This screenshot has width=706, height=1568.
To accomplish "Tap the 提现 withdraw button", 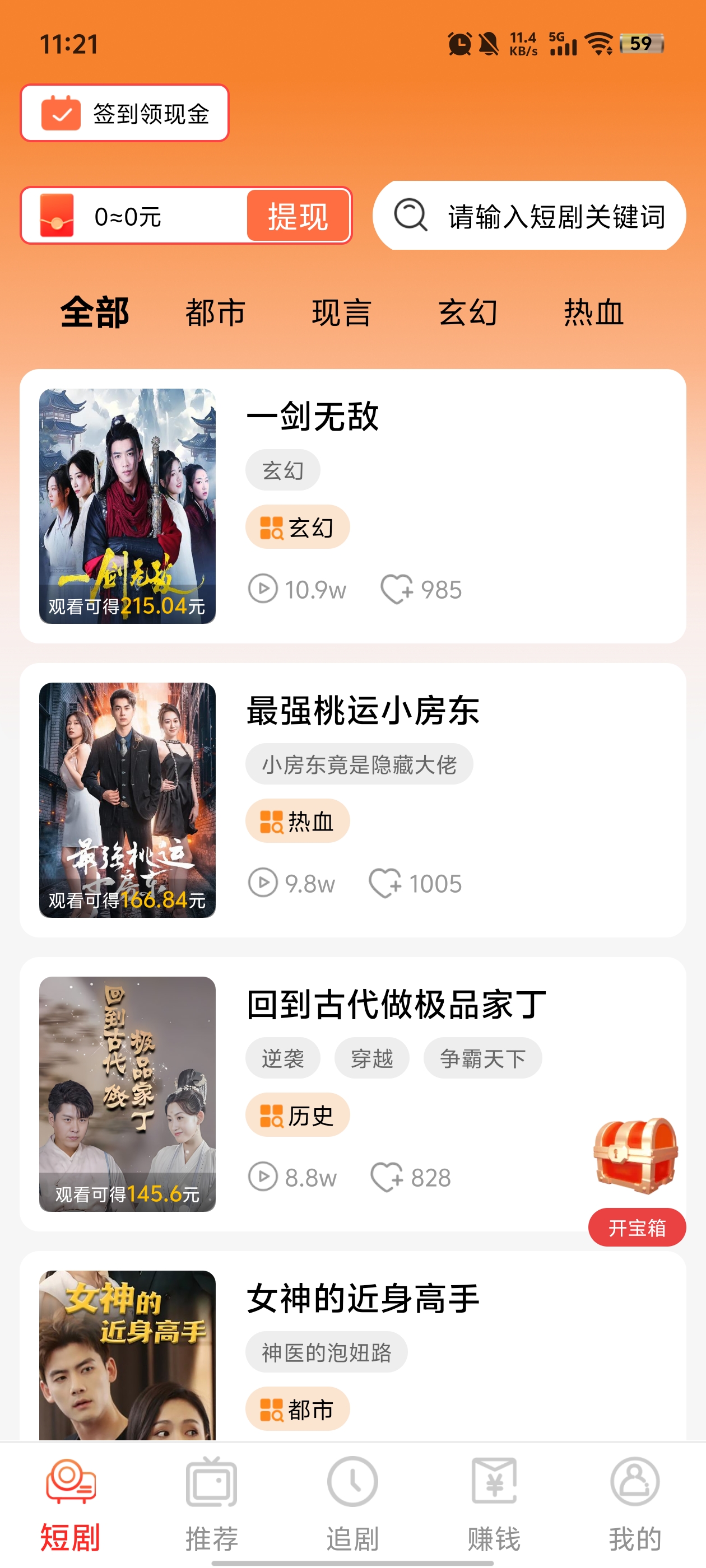I will click(x=298, y=216).
